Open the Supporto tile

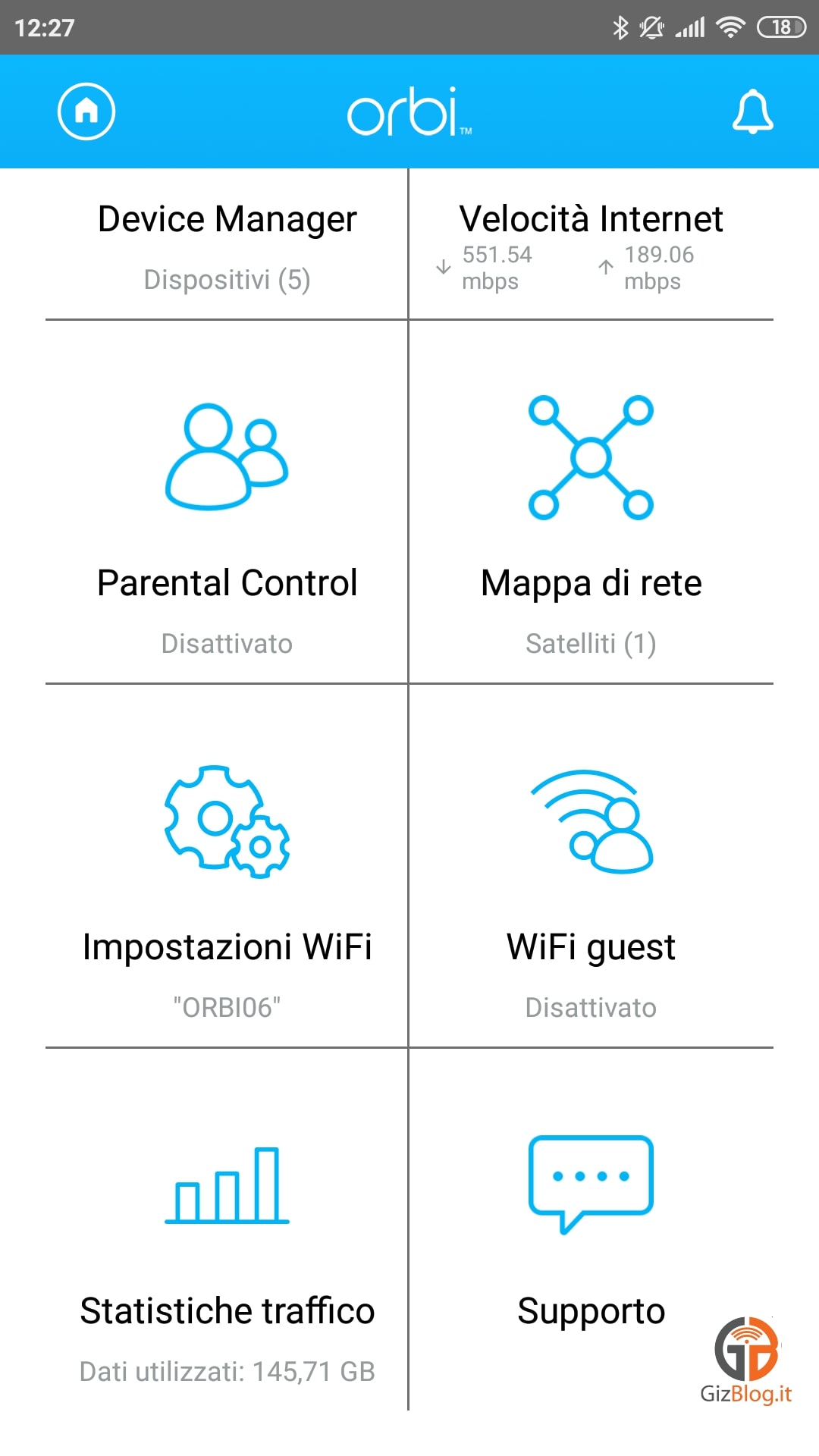591,1230
